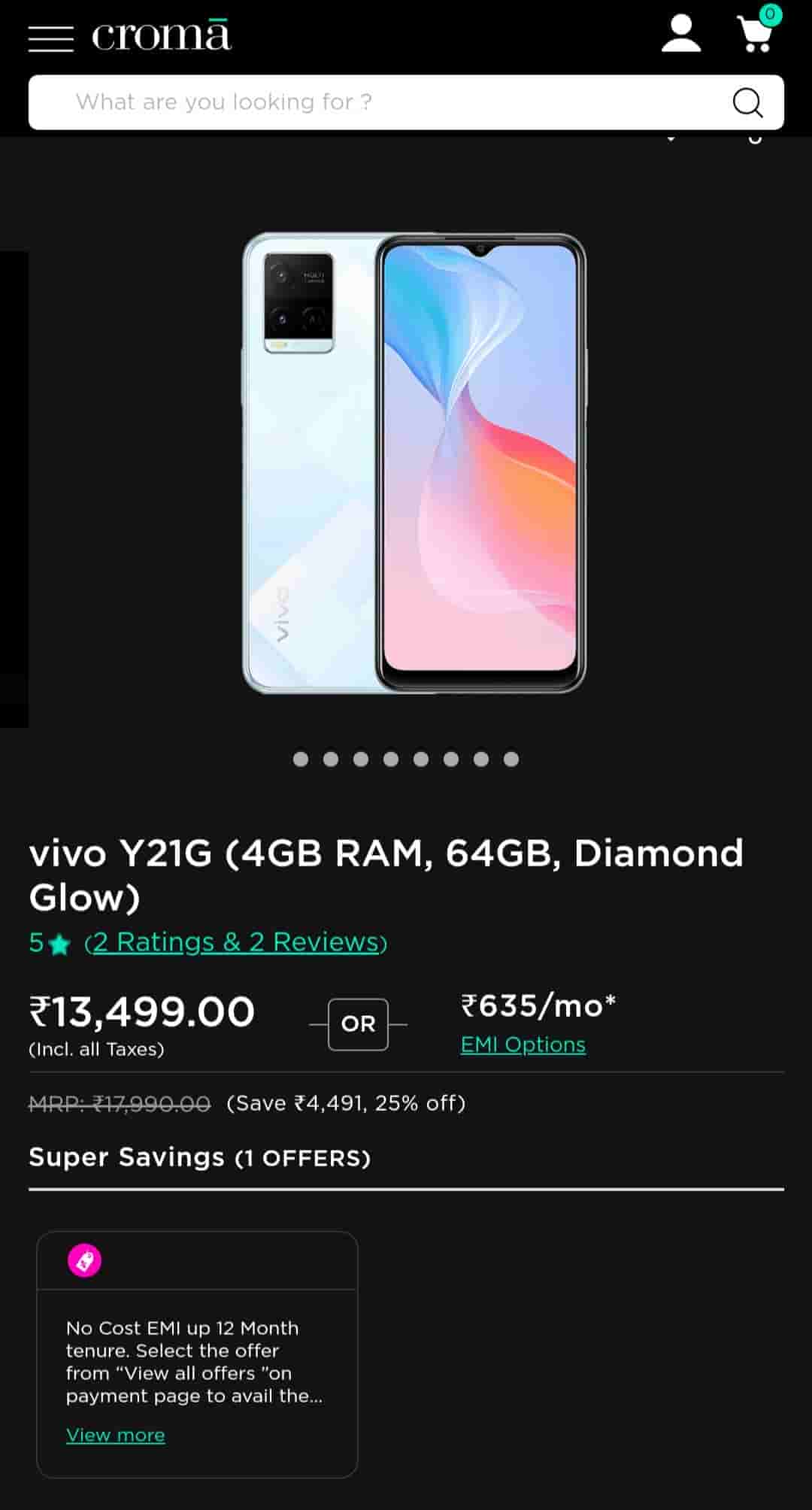The width and height of the screenshot is (812, 1510).
Task: Open the shopping cart
Action: pos(756,35)
